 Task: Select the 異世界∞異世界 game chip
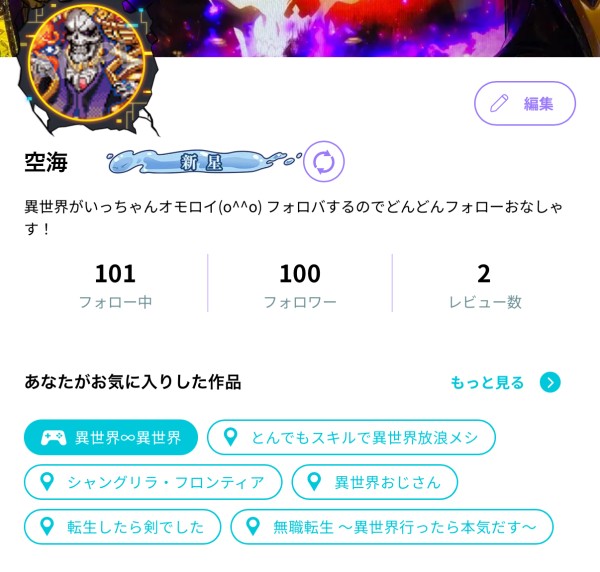click(111, 438)
